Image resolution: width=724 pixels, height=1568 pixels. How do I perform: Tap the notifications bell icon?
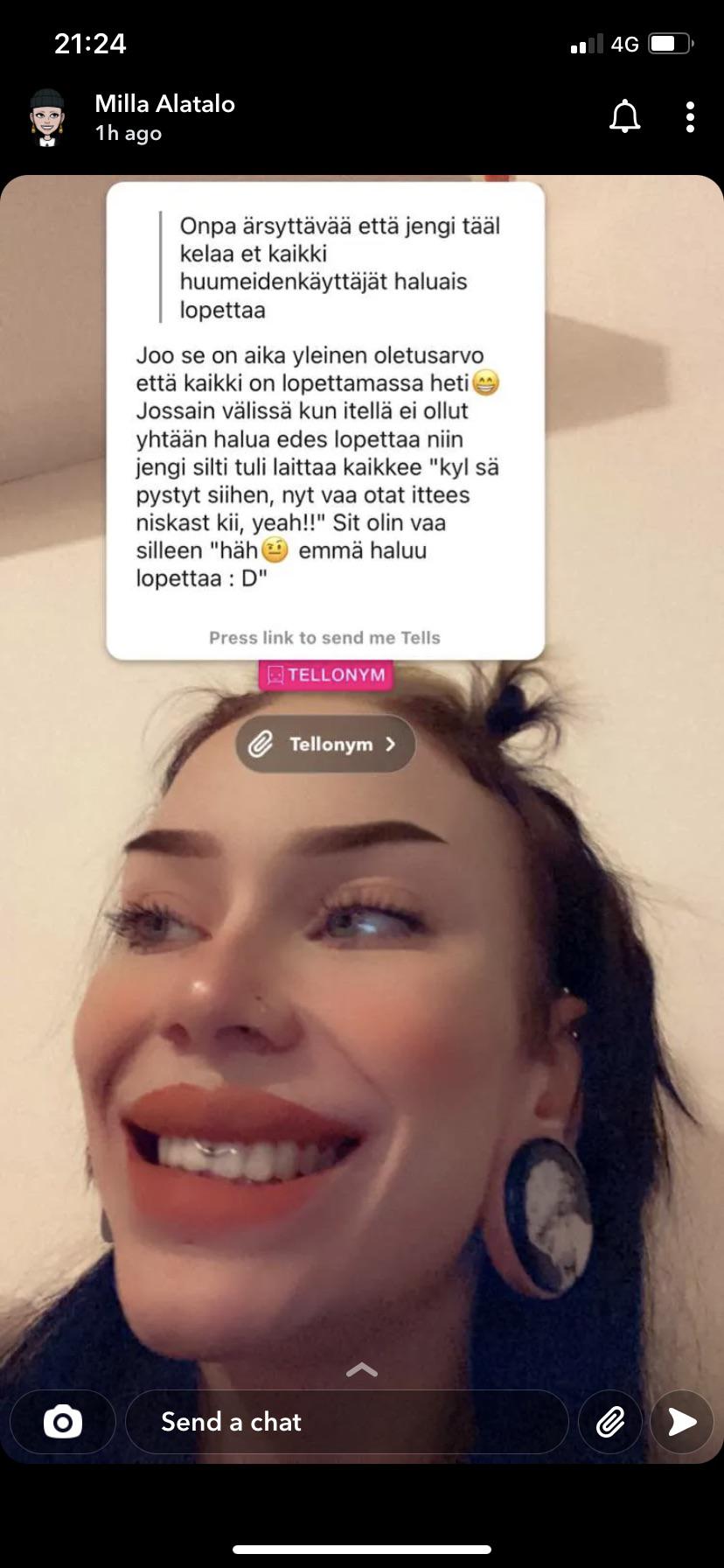624,116
